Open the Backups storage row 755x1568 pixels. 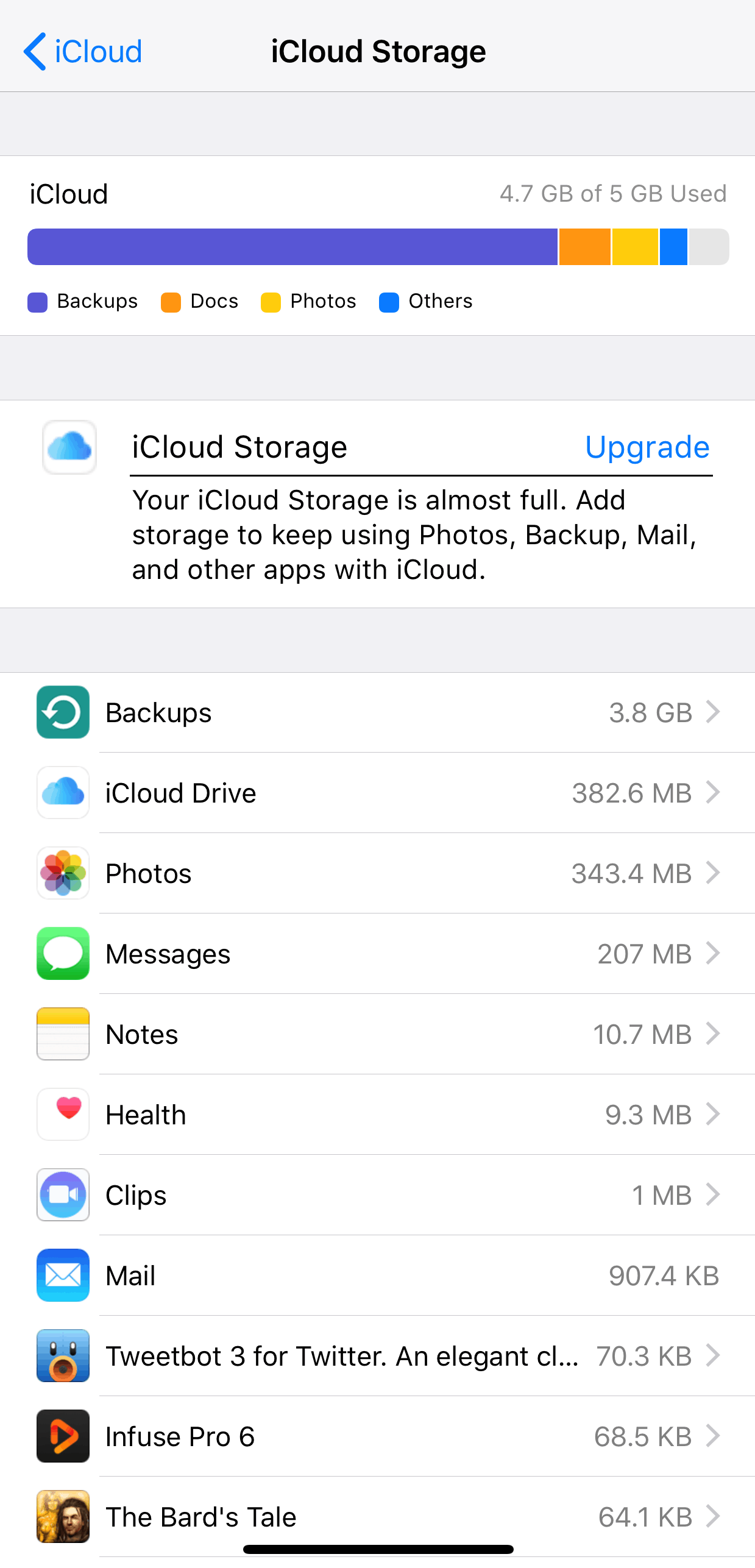pos(378,712)
